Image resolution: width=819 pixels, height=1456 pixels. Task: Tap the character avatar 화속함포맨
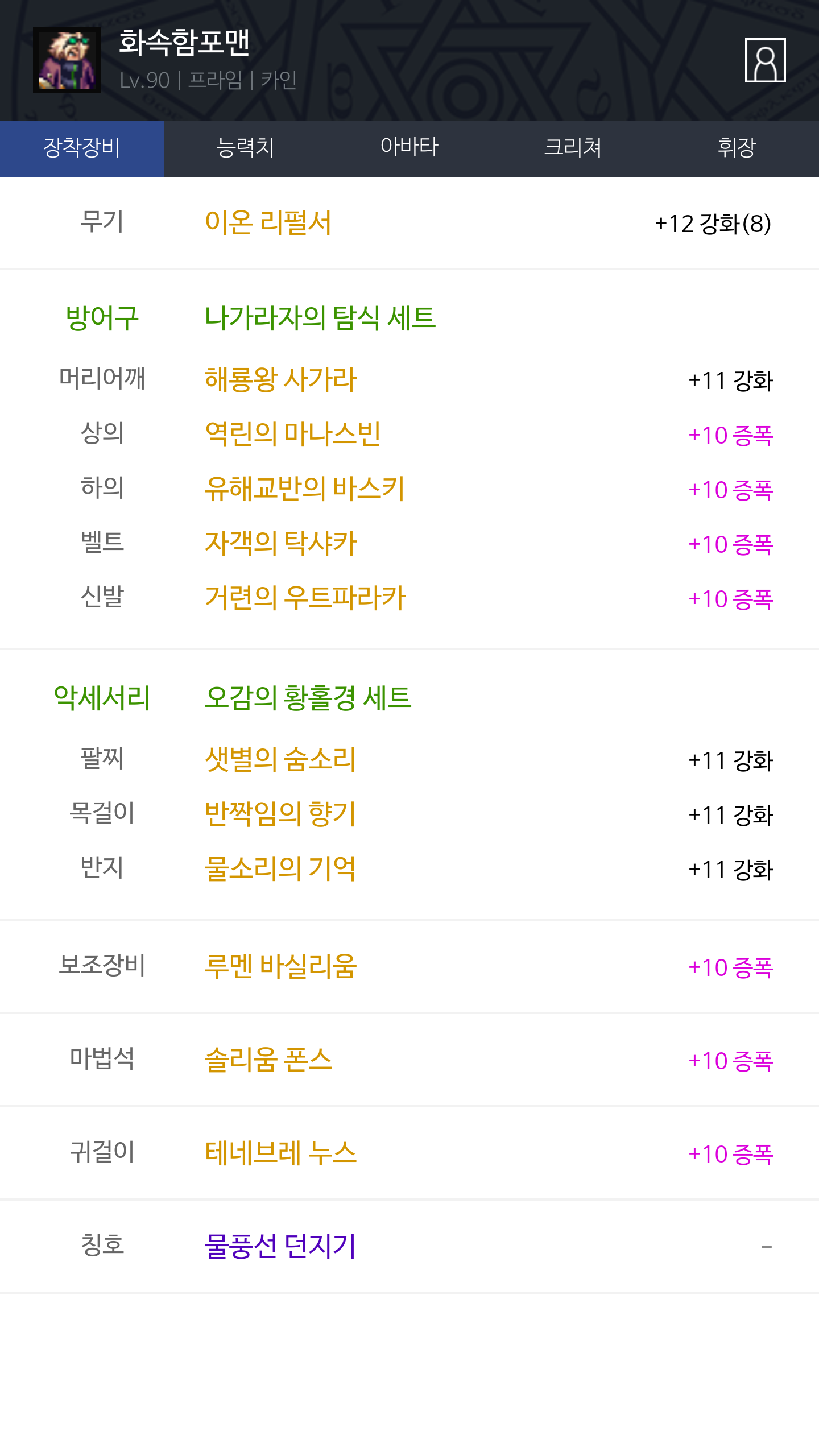[x=67, y=60]
